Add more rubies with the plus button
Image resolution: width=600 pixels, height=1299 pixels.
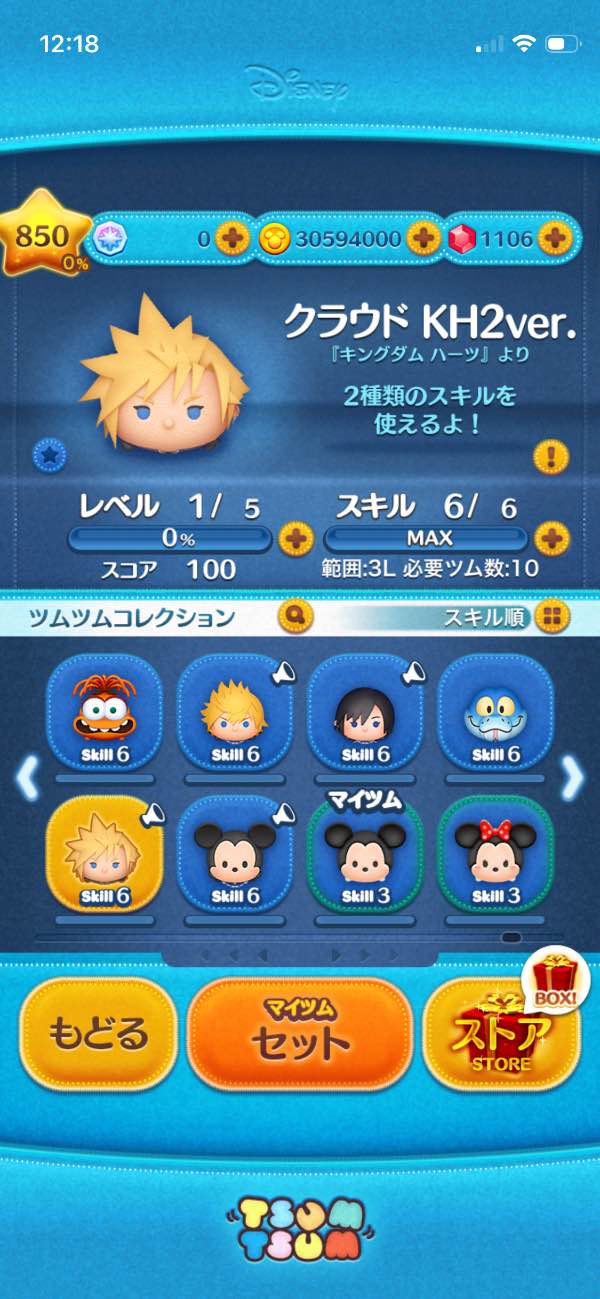[553, 238]
